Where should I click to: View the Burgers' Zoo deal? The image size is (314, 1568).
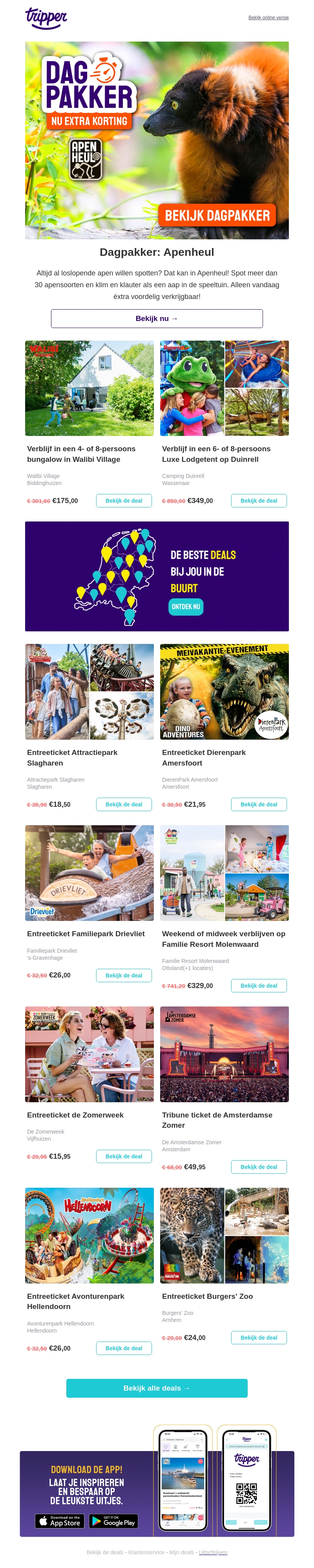click(259, 1337)
